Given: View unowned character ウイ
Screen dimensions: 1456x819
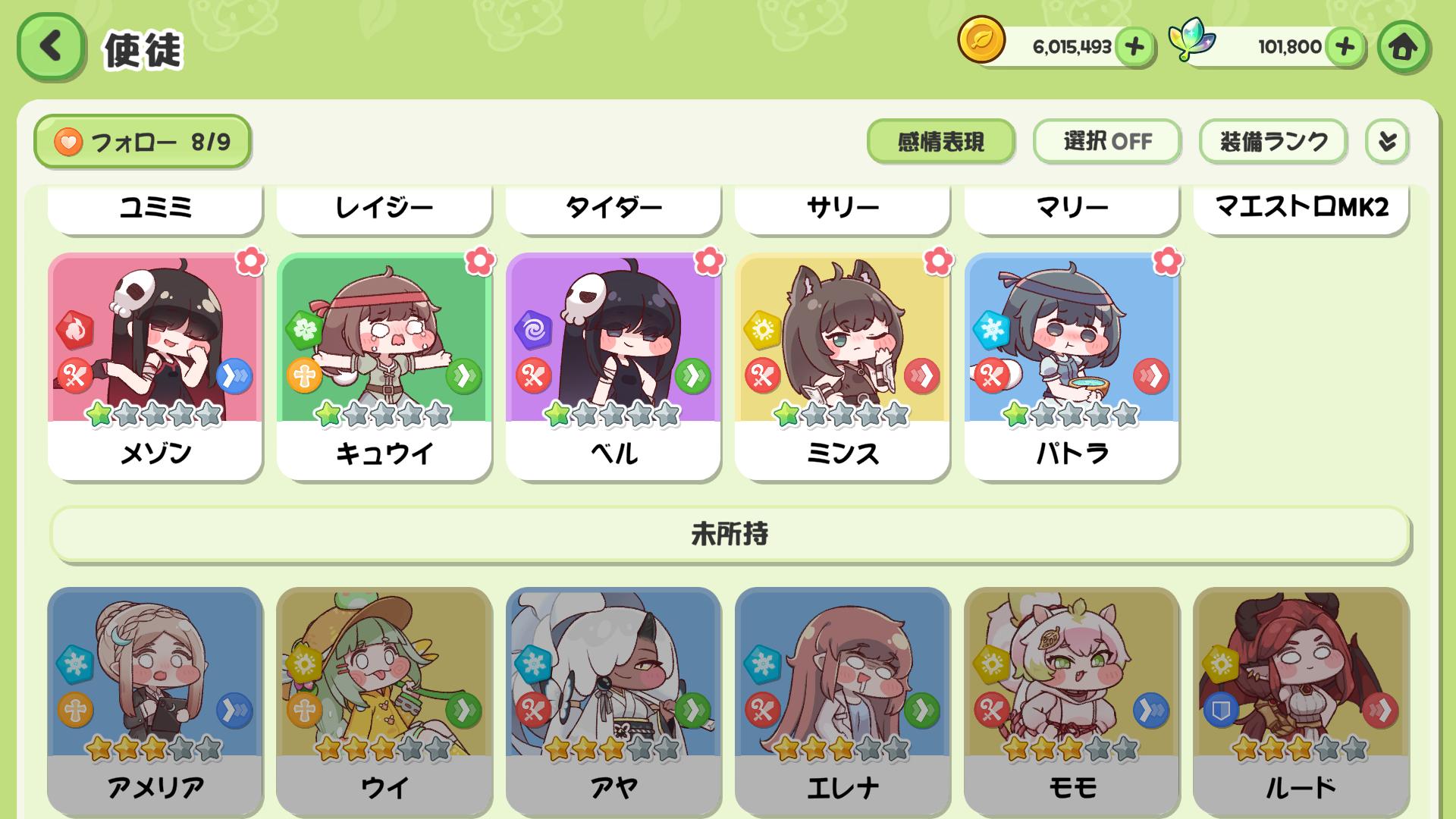Looking at the screenshot, I should pos(384,699).
